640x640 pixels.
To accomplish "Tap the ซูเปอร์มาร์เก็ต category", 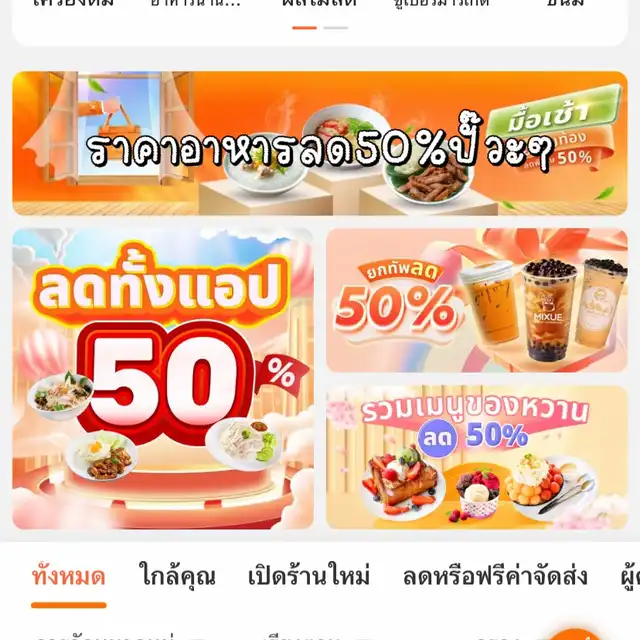I will coord(441,4).
